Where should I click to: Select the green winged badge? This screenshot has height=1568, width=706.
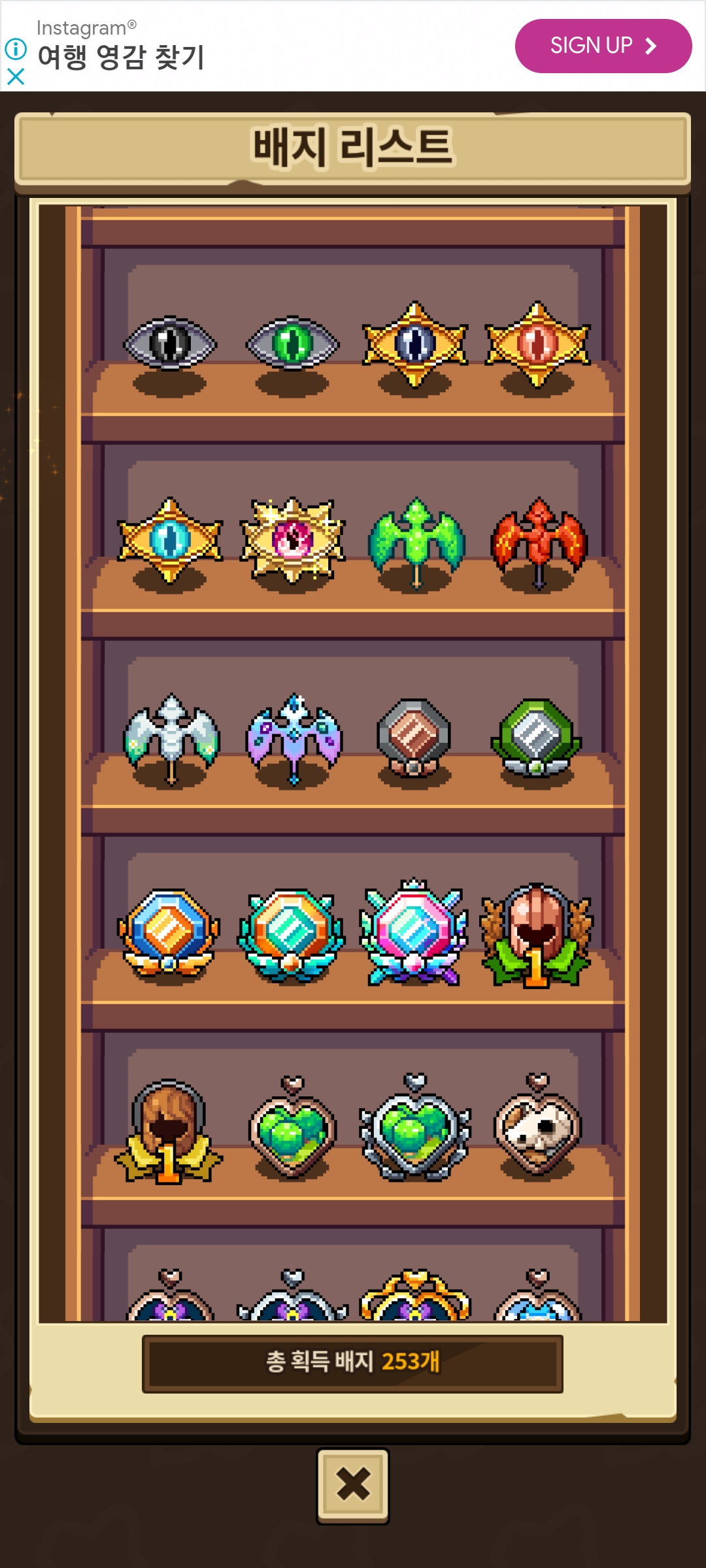click(416, 541)
